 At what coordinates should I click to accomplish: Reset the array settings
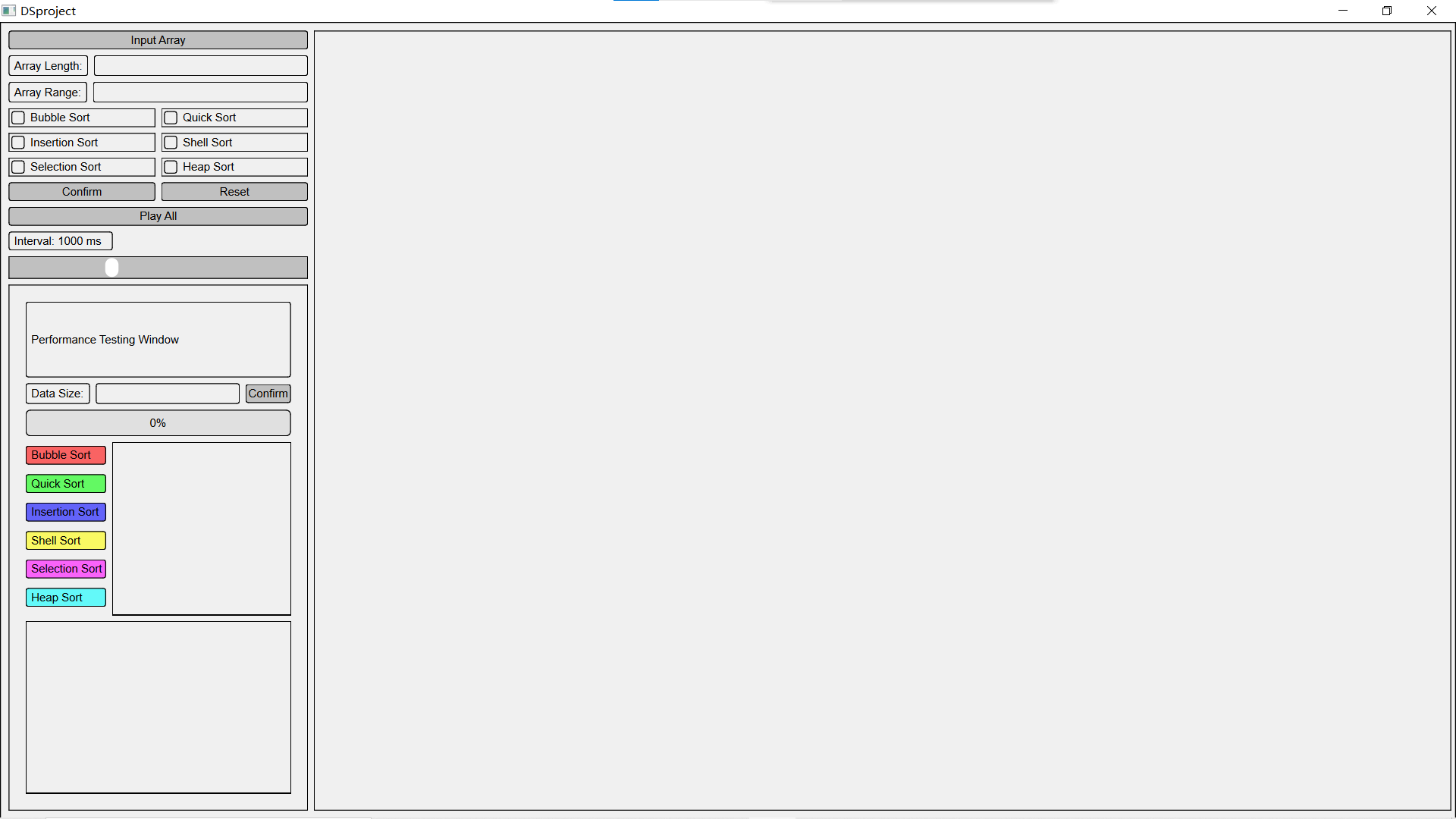[x=234, y=192]
